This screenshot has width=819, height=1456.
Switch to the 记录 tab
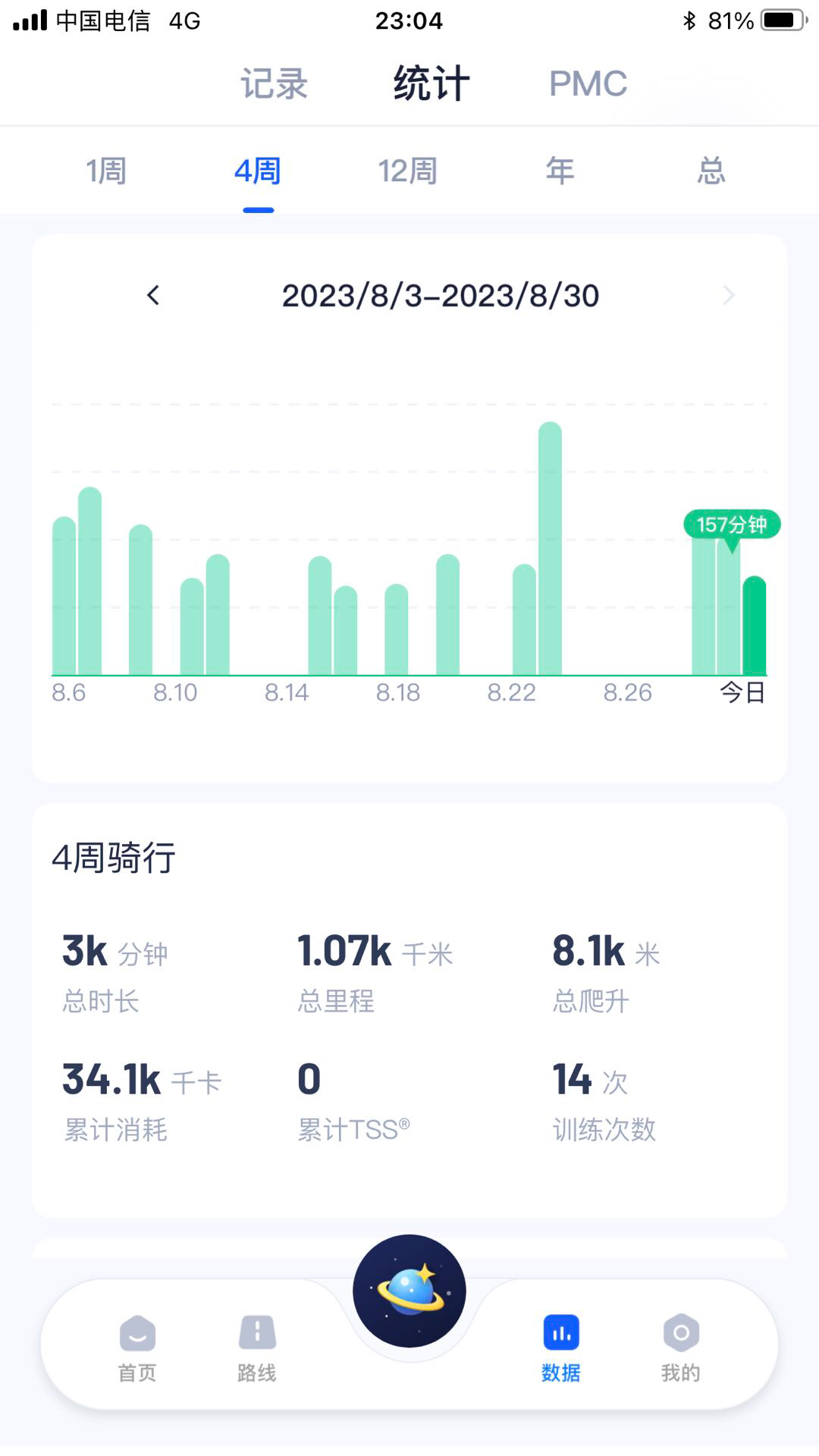point(275,83)
